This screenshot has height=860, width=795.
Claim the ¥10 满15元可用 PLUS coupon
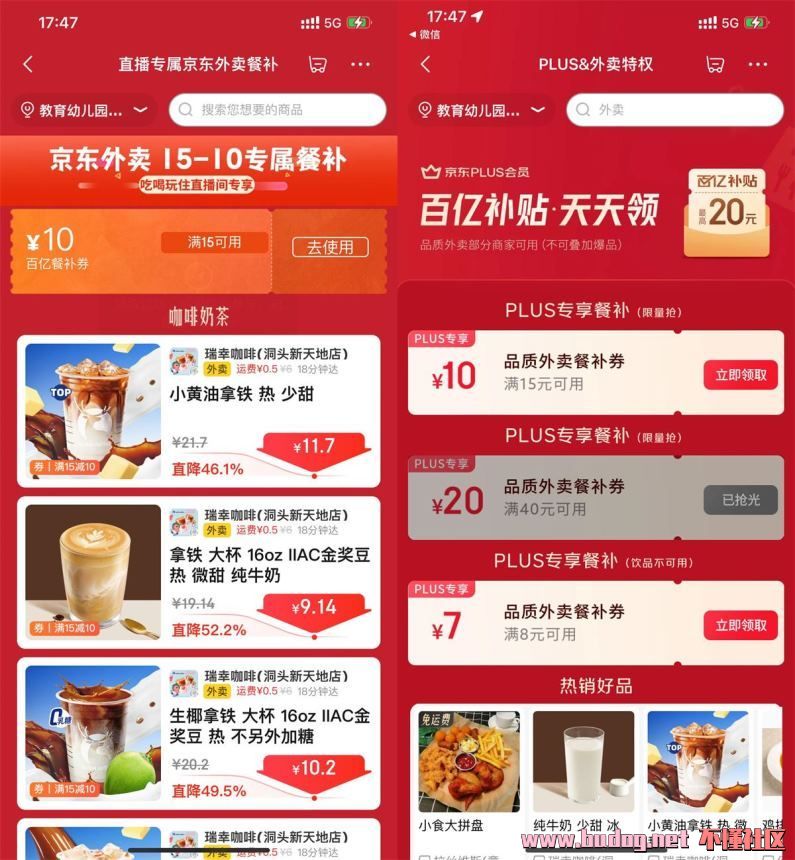pos(740,375)
